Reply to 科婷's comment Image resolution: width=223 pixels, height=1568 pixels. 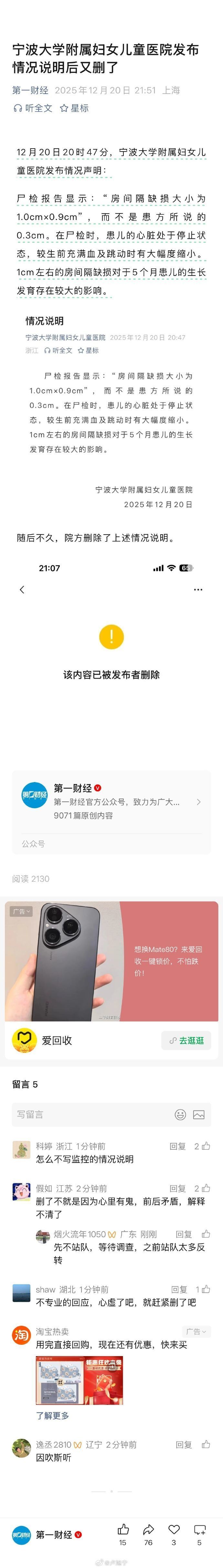click(177, 1146)
